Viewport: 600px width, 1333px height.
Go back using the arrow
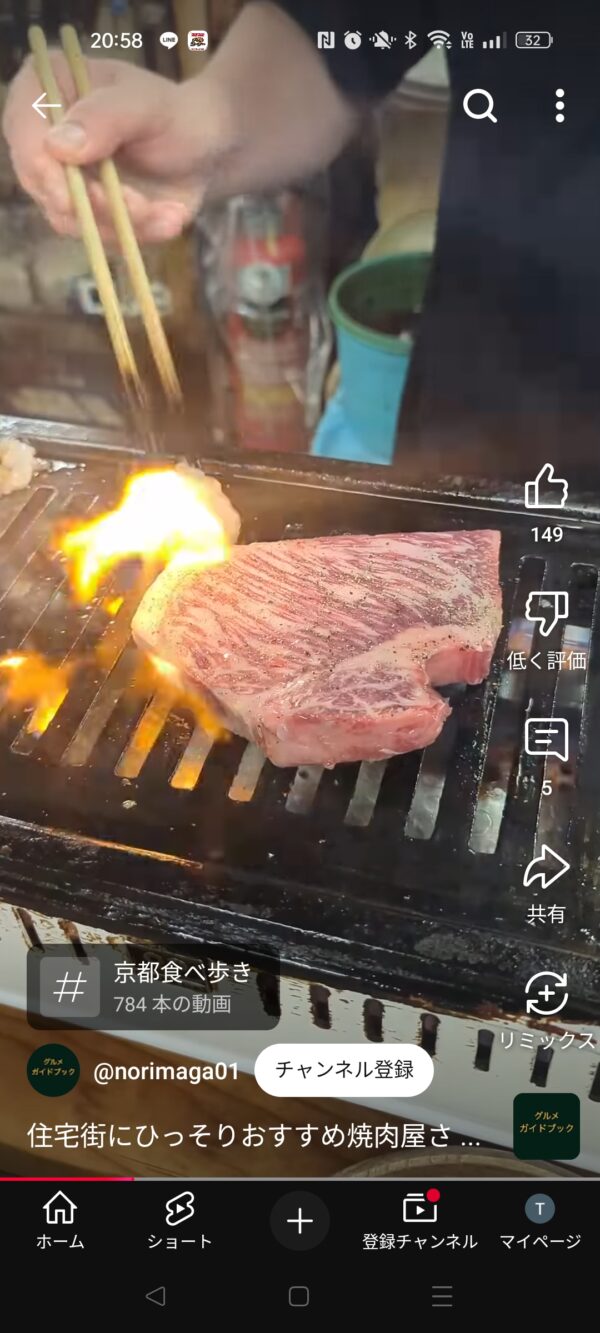click(x=46, y=105)
